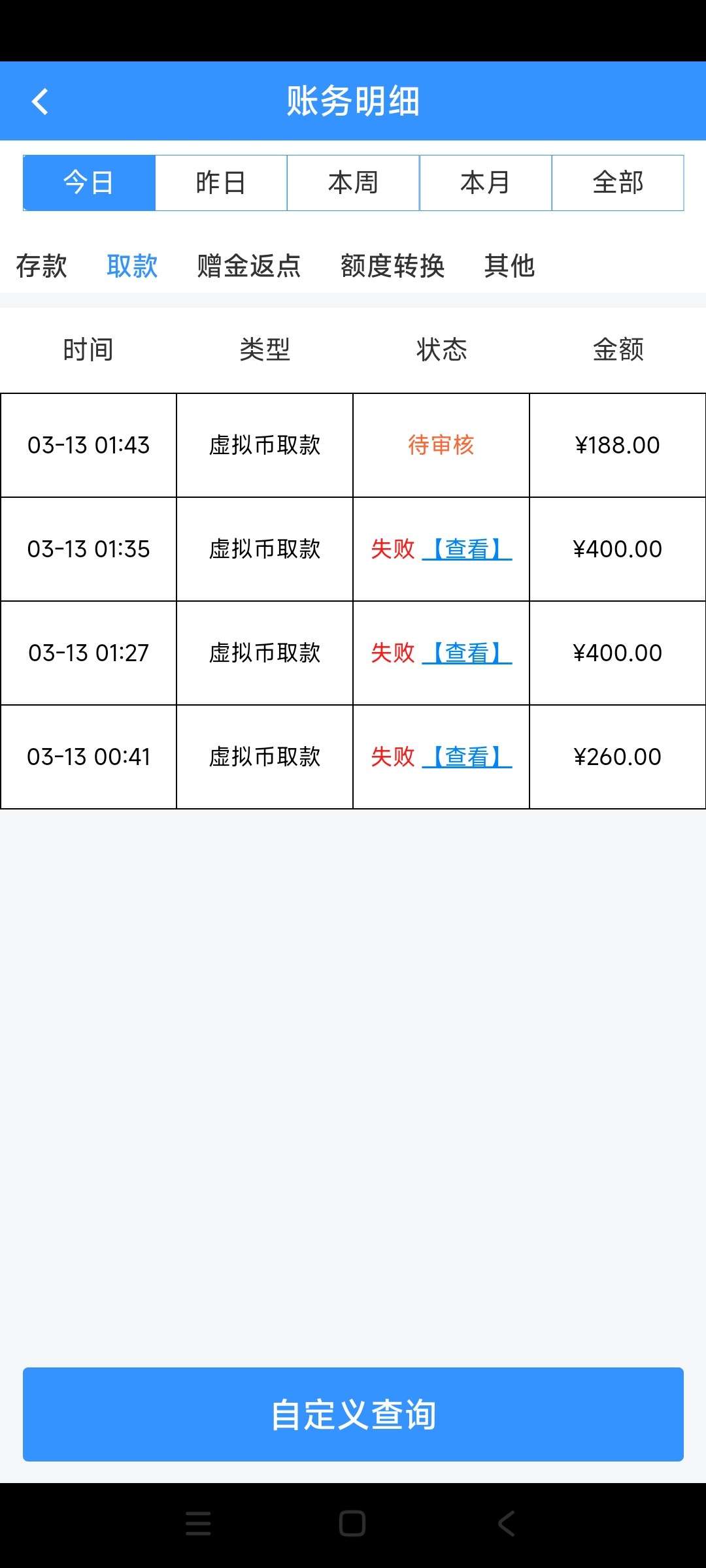Stay on the 取款 category tab
This screenshot has width=706, height=1568.
pyautogui.click(x=132, y=265)
